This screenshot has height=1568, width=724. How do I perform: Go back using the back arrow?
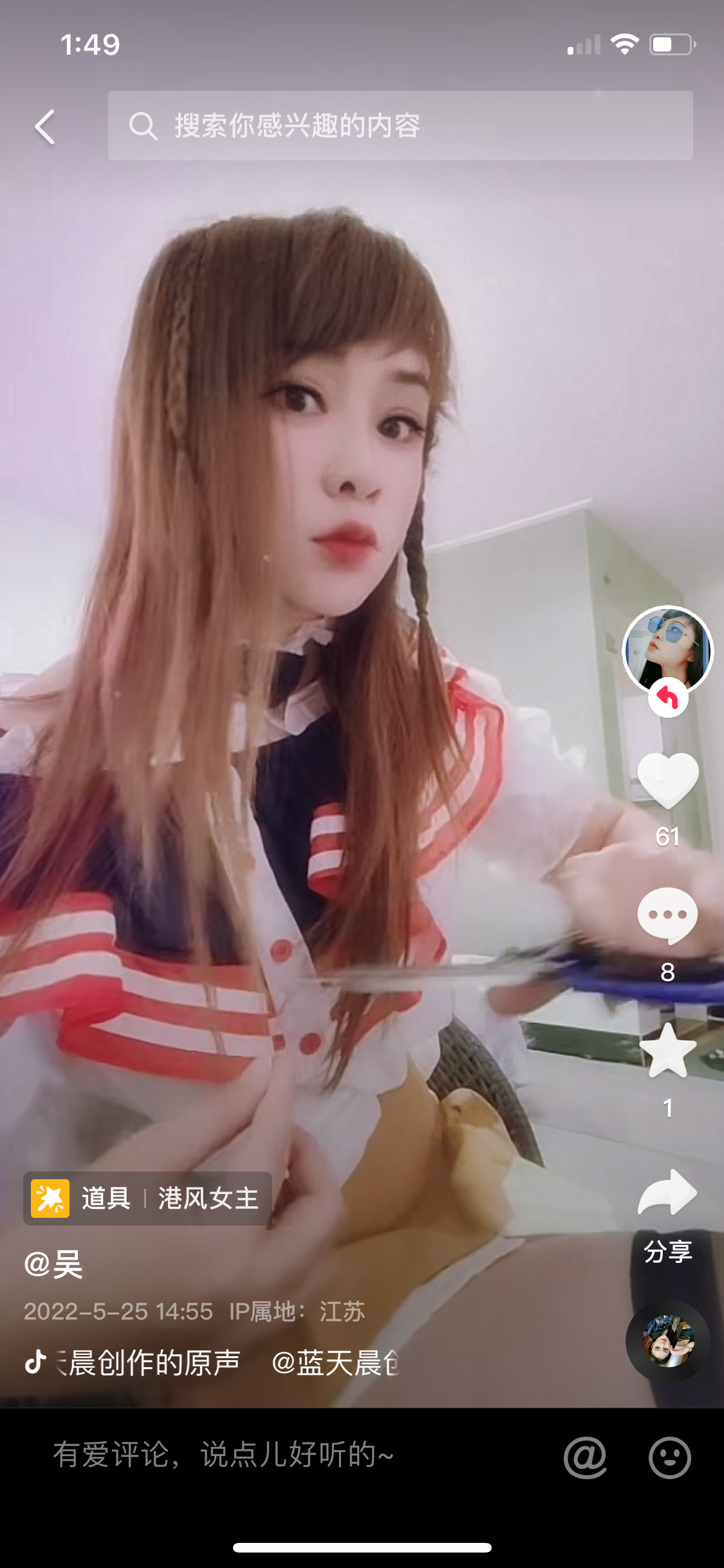click(x=45, y=127)
